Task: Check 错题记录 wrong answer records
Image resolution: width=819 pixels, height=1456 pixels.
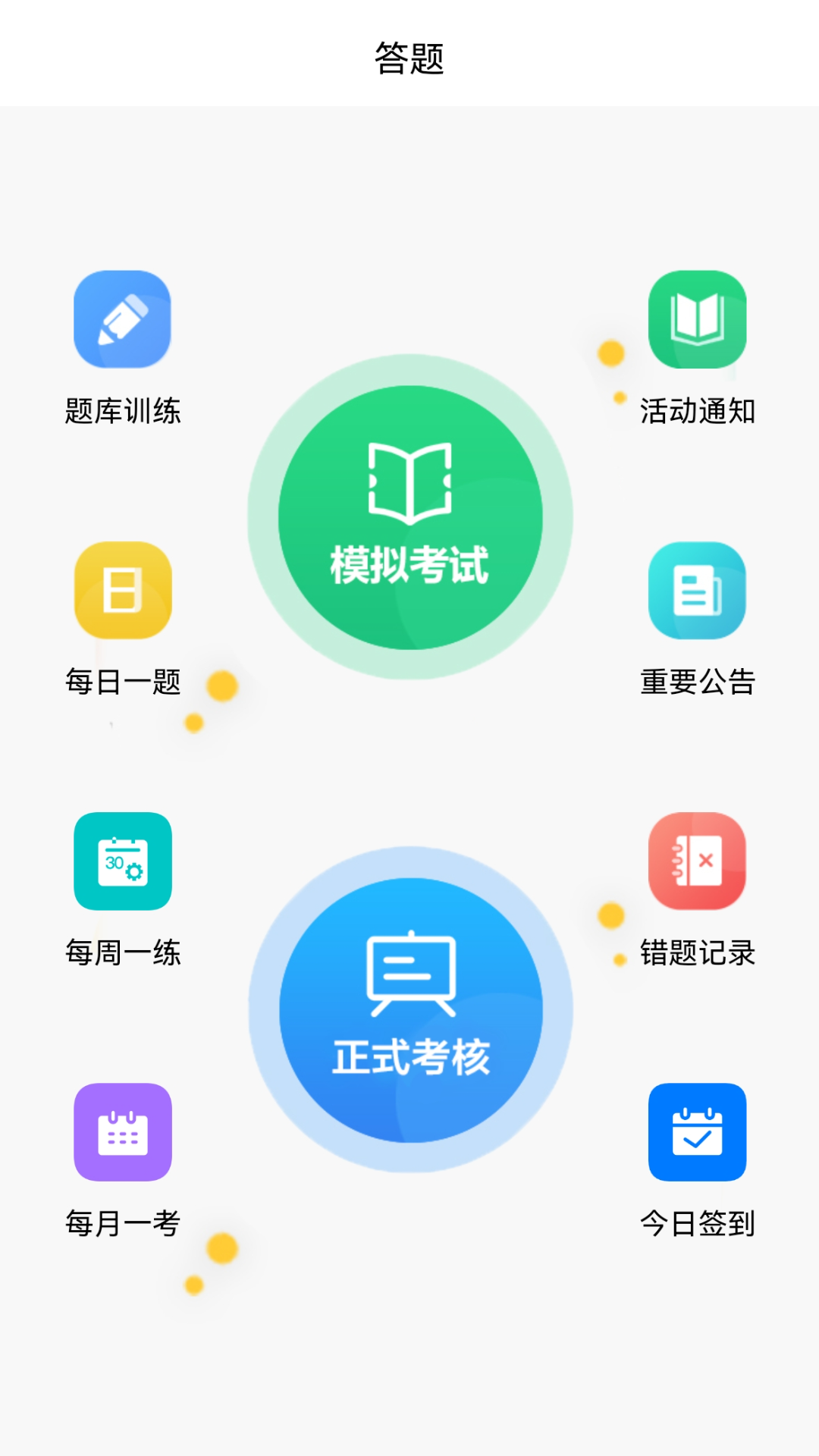Action: (697, 861)
